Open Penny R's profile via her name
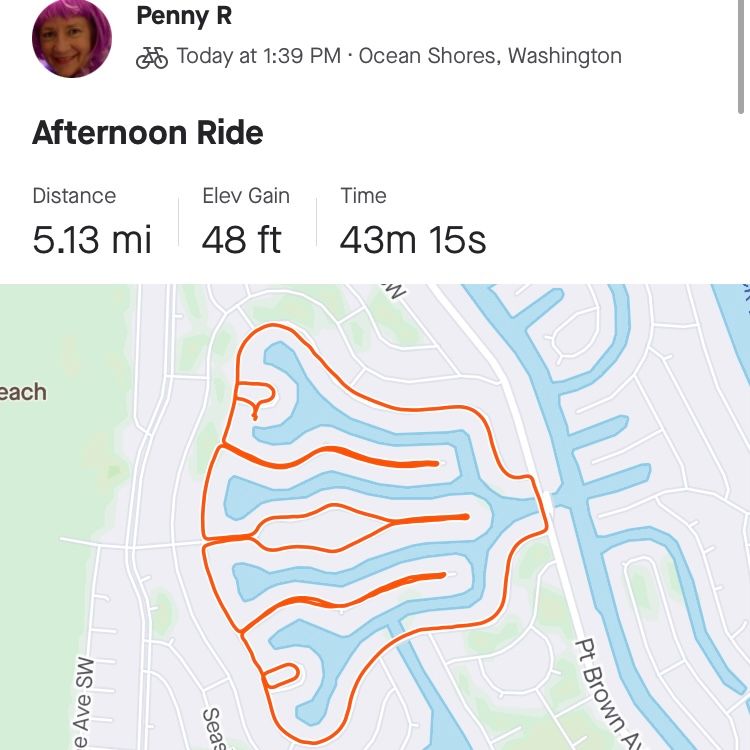This screenshot has height=750, width=750. tap(183, 15)
